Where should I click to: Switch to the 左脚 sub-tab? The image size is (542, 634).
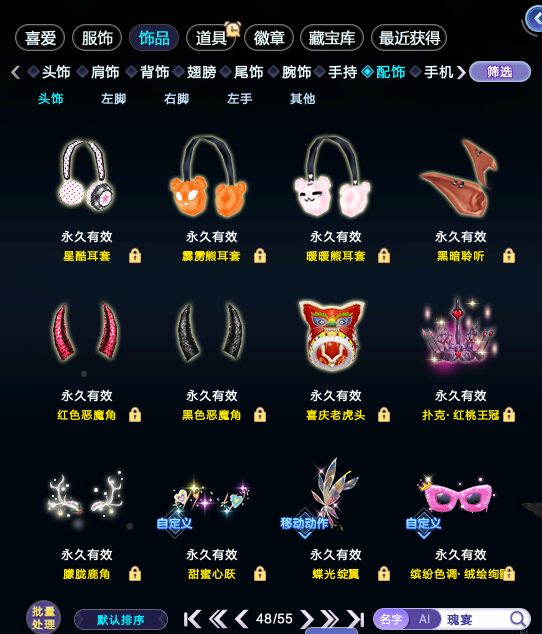point(114,99)
